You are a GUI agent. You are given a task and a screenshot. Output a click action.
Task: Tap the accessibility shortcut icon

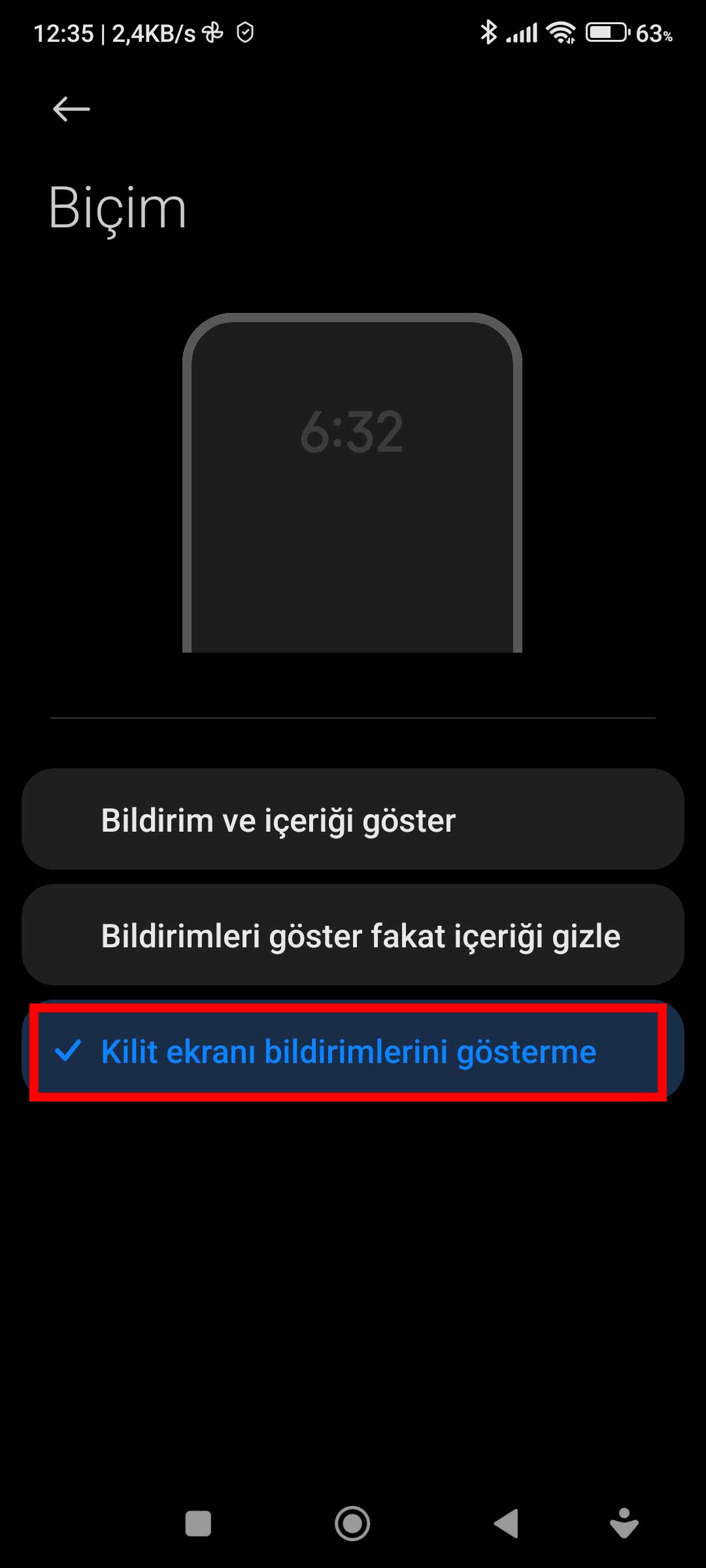click(x=624, y=1524)
